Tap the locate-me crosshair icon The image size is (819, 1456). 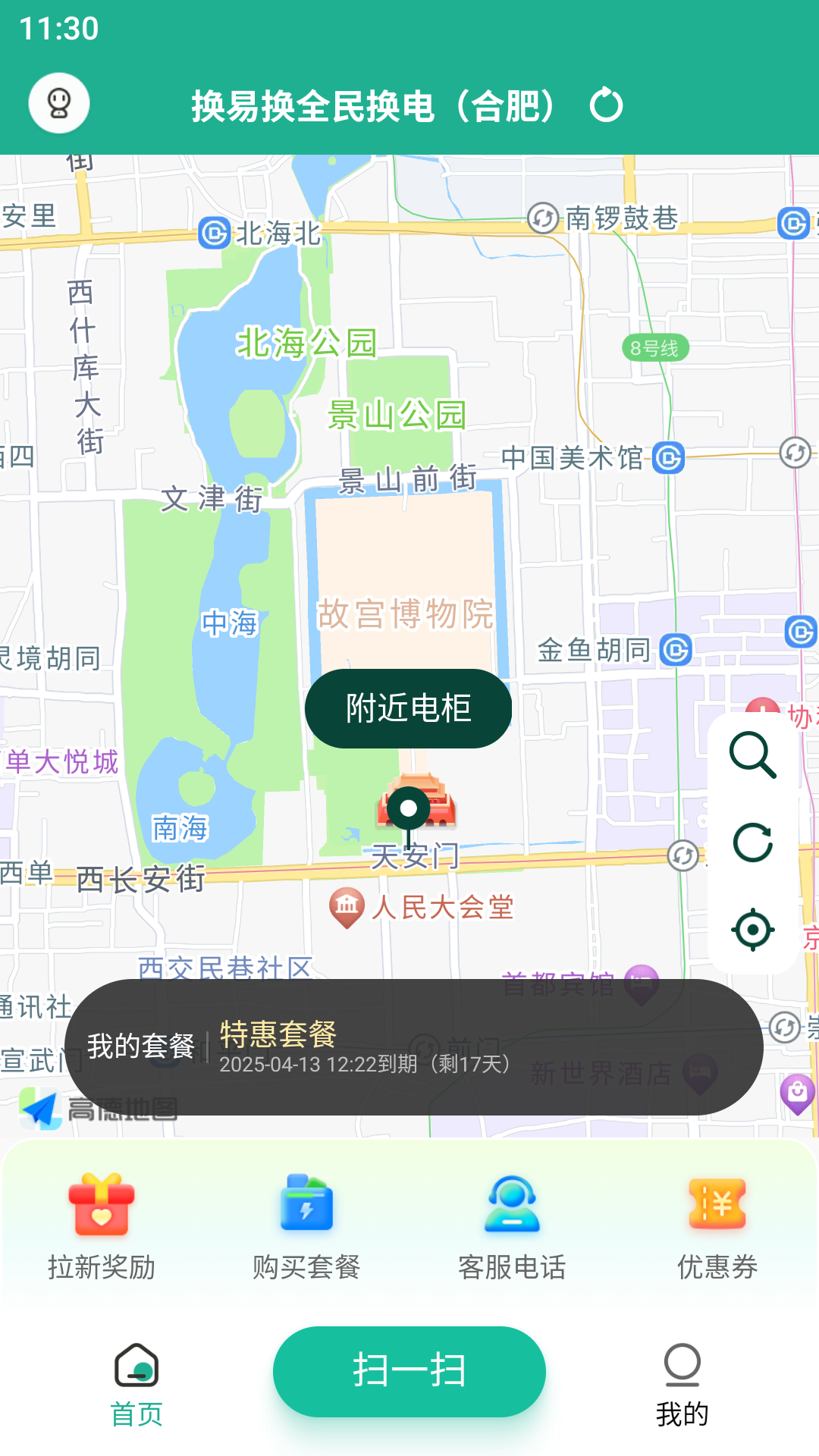(x=752, y=929)
